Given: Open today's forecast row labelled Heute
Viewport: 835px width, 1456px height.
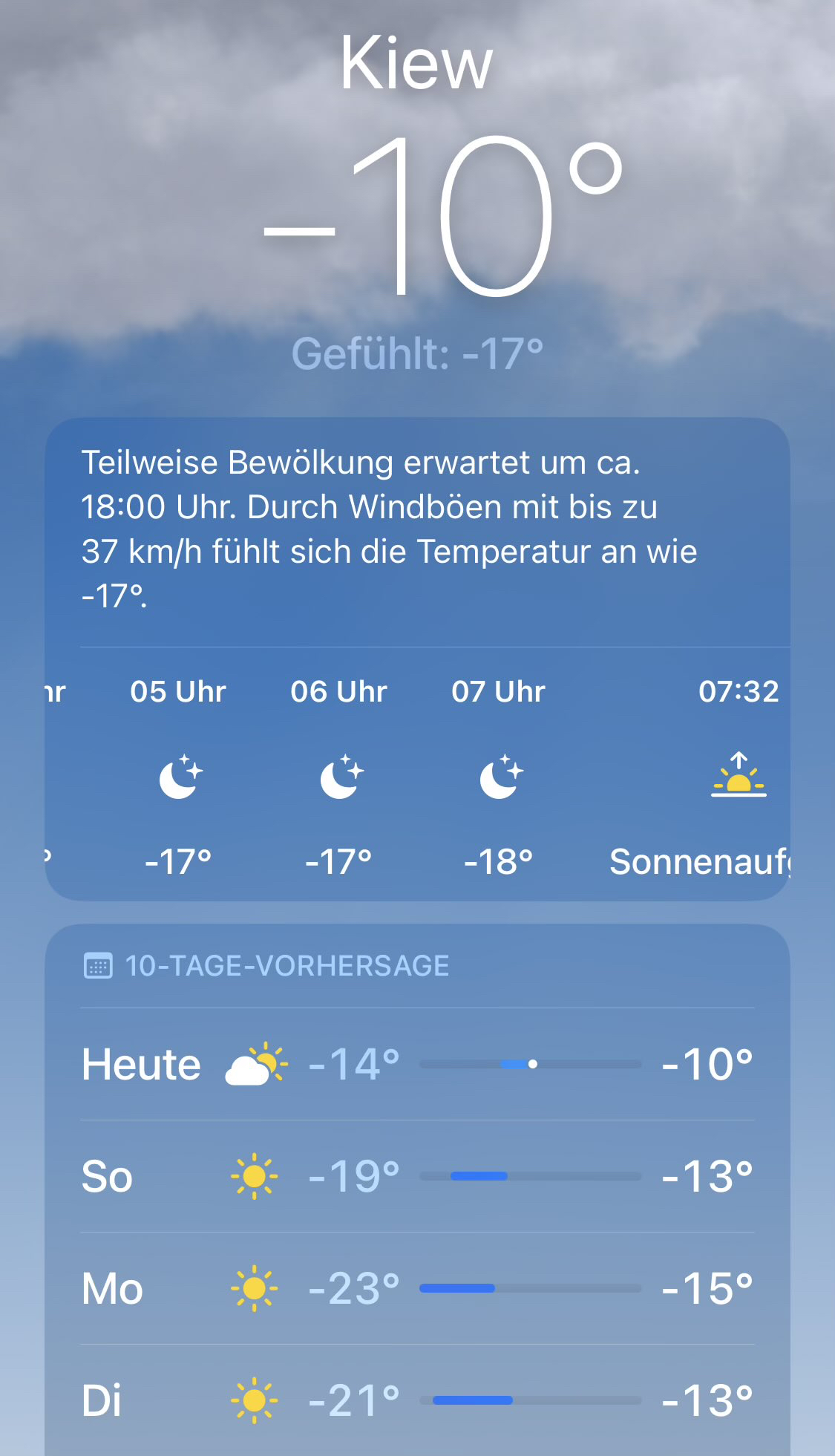Looking at the screenshot, I should (x=417, y=1064).
